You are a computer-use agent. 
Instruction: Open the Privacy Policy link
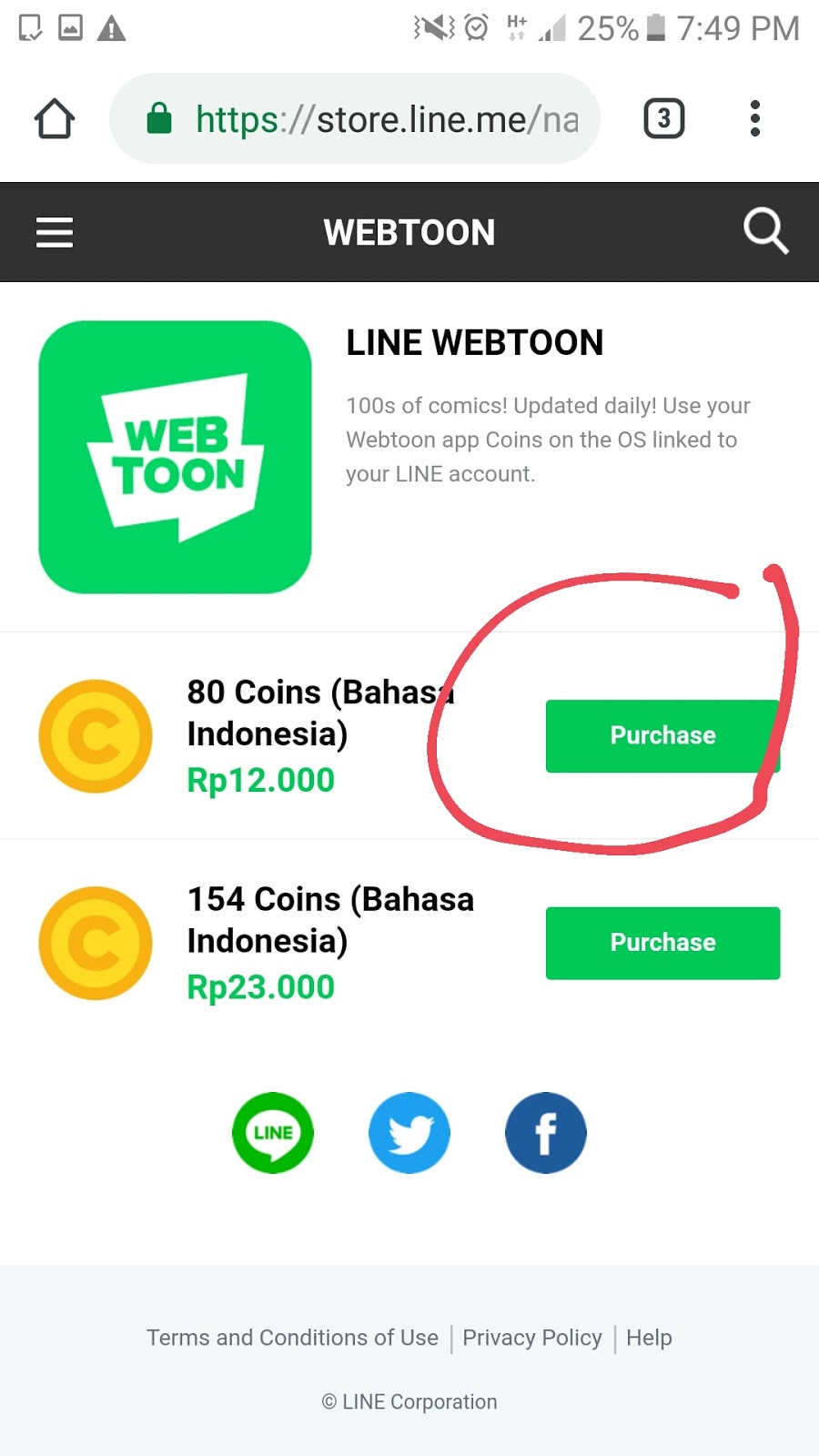coord(532,1338)
